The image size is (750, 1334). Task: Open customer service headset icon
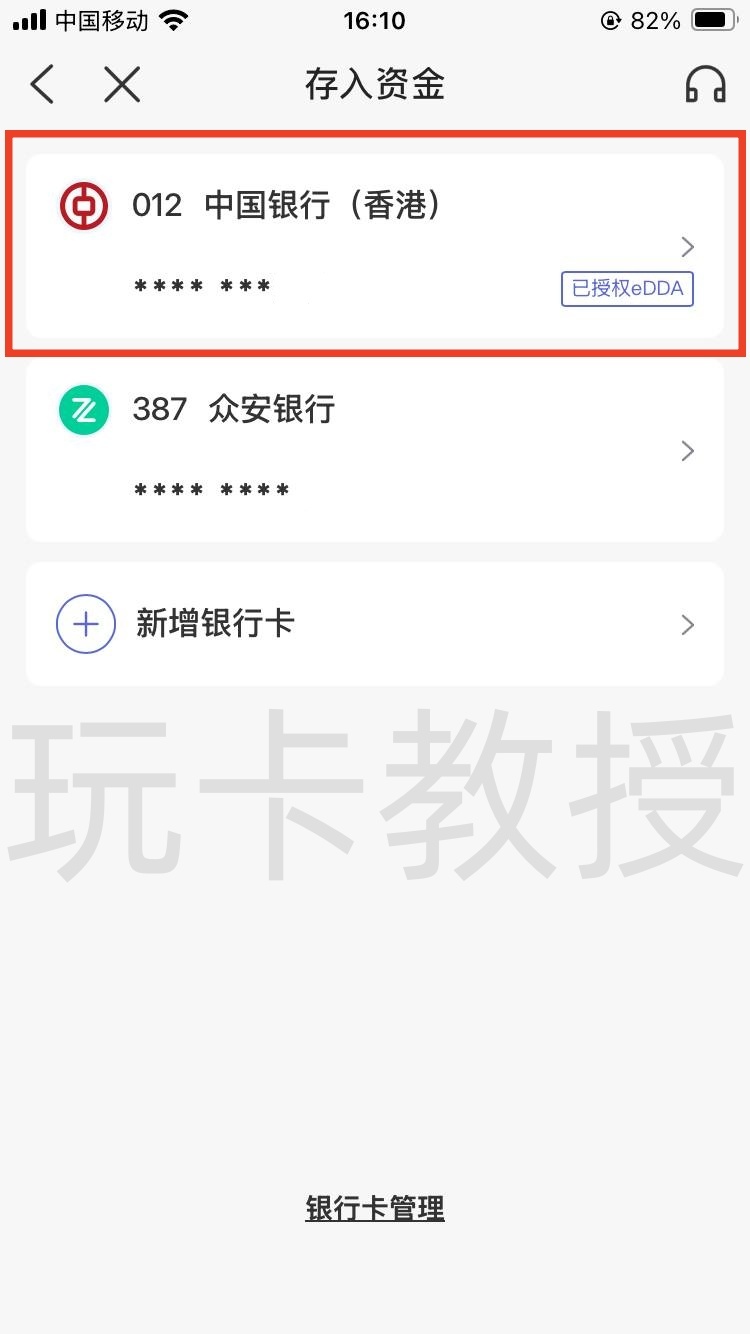[705, 85]
